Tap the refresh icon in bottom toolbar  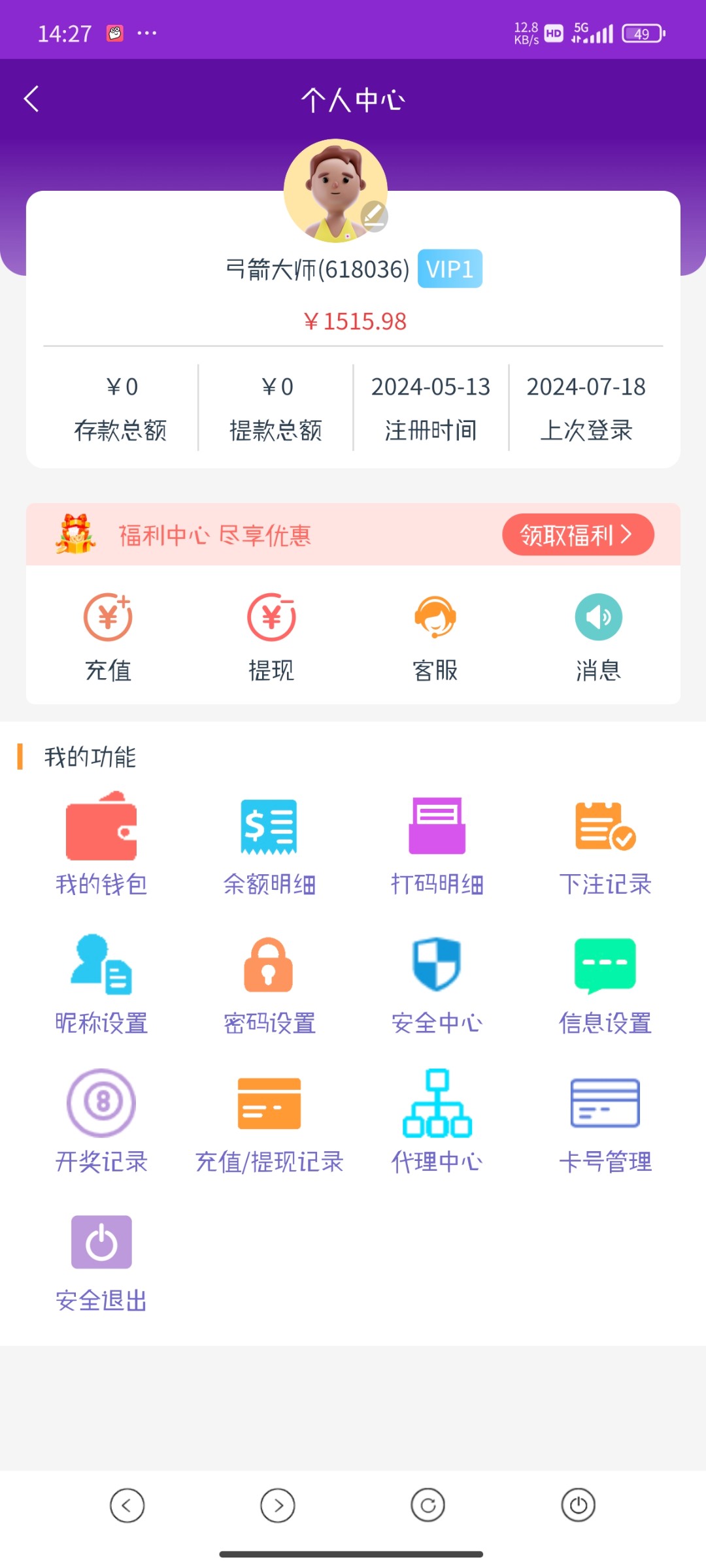tap(428, 1505)
